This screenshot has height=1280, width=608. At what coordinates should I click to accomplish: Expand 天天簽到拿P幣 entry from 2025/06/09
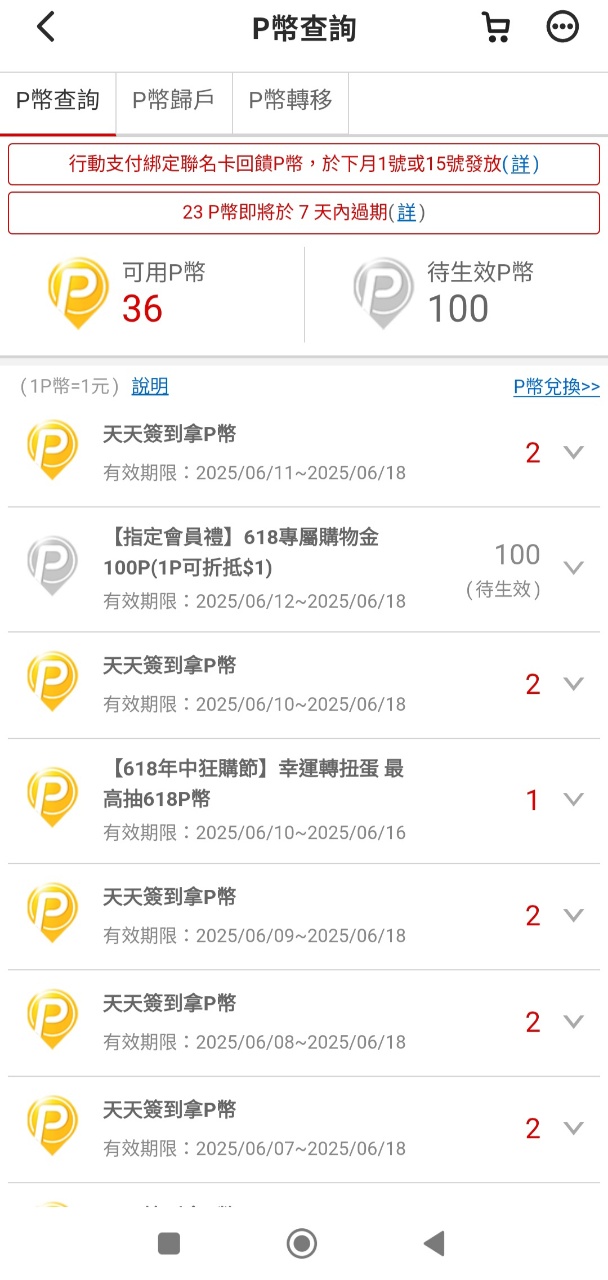[x=573, y=915]
